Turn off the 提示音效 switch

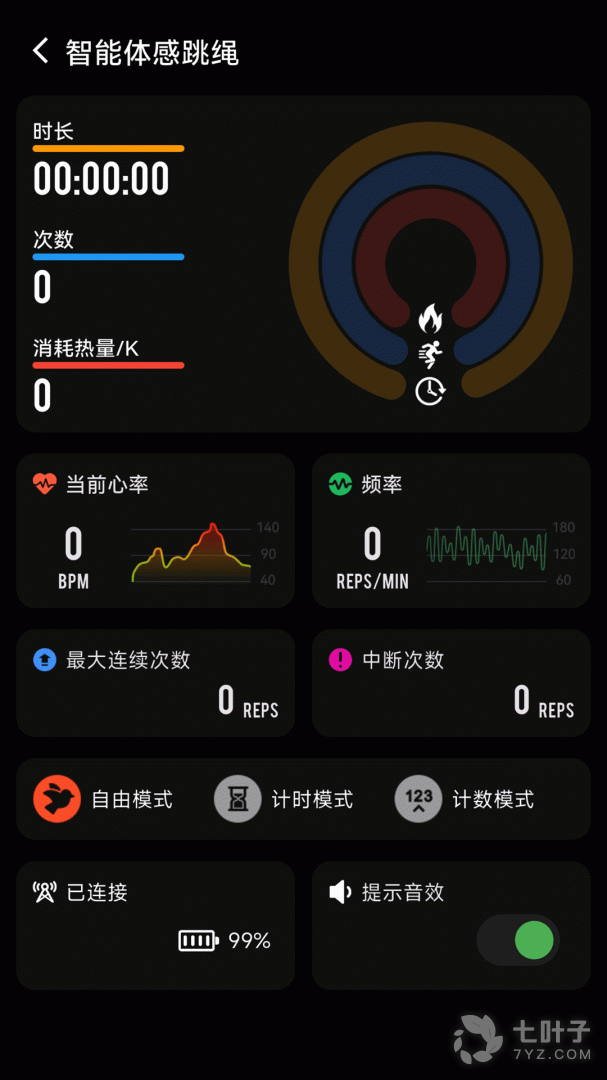518,940
